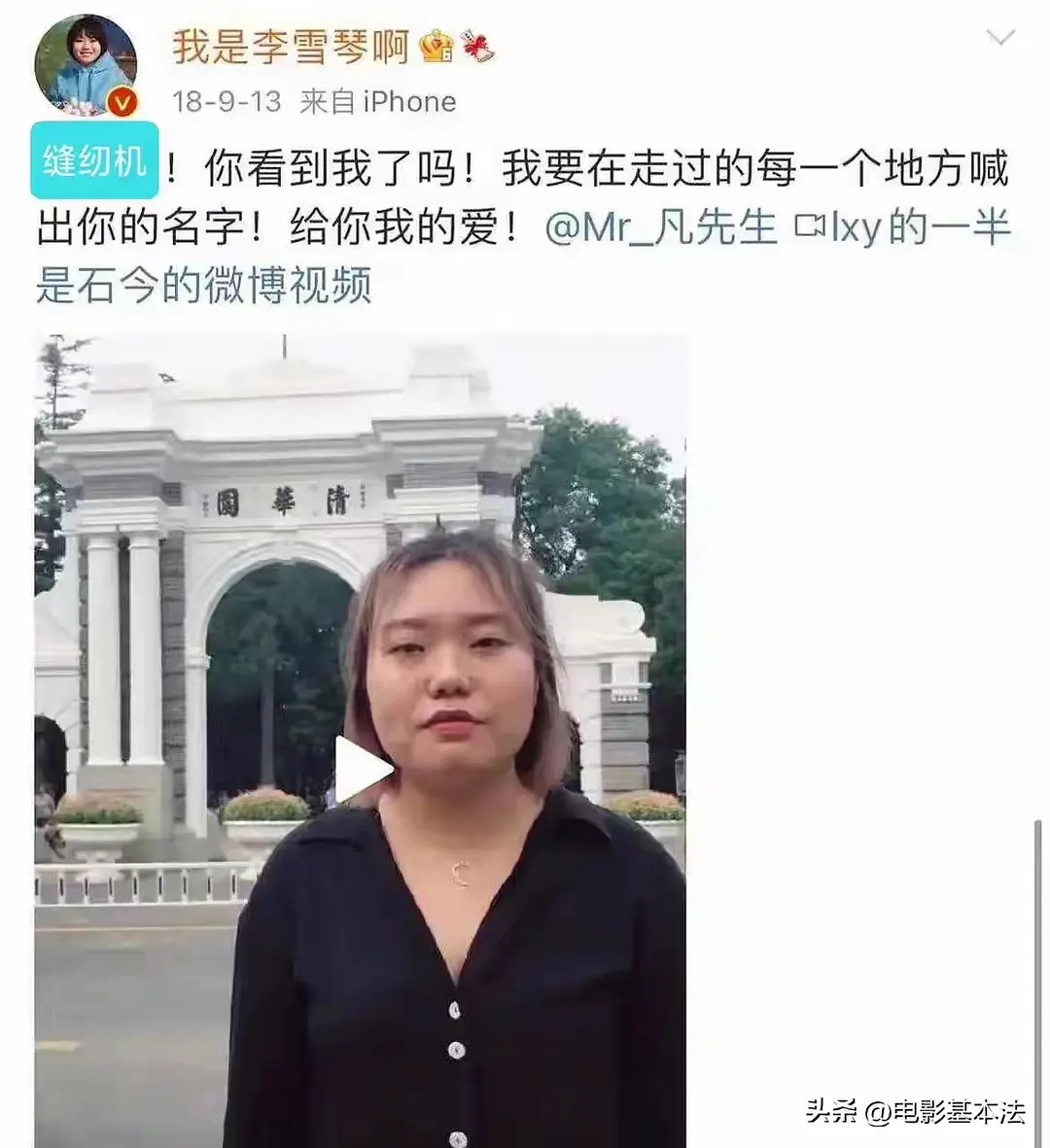Open the avatar of 我是李雪琴啊
1050x1148 pixels.
[x=86, y=66]
